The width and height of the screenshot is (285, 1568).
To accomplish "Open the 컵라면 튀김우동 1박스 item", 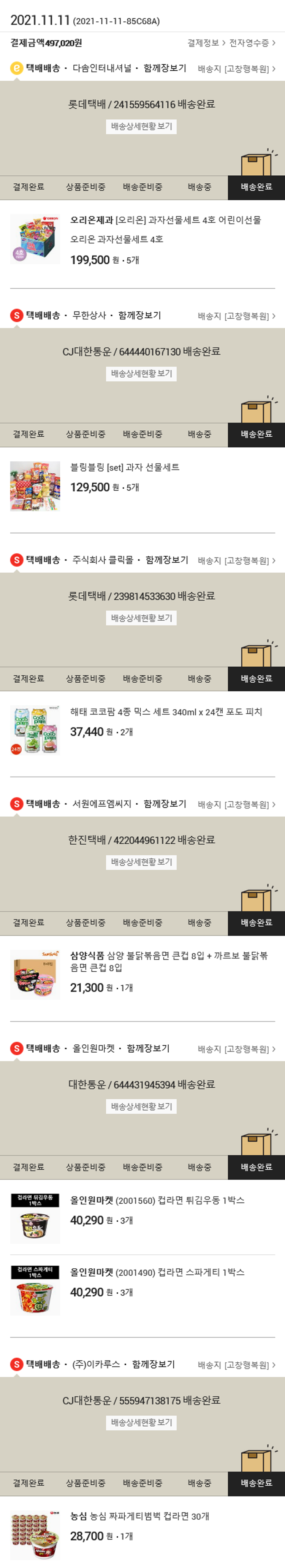I will (x=157, y=1200).
